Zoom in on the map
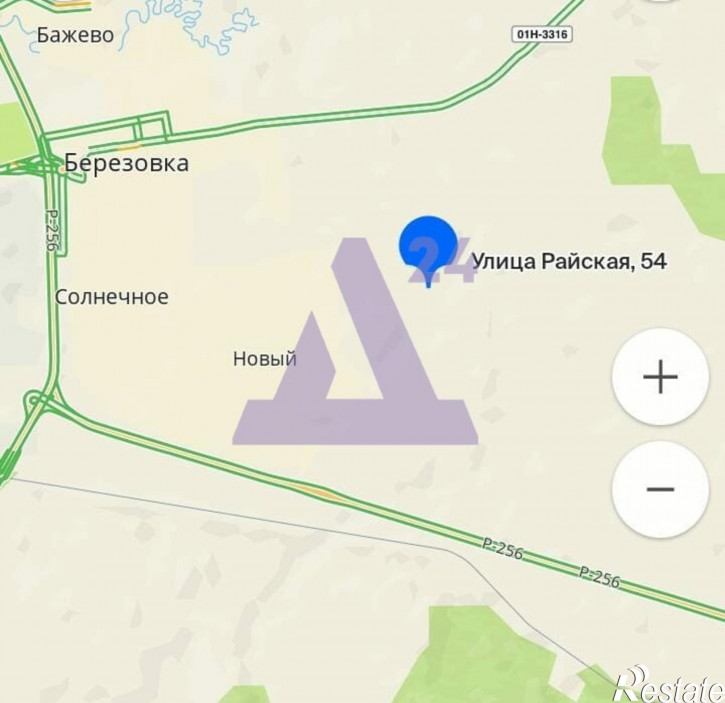The height and width of the screenshot is (703, 725). 660,377
